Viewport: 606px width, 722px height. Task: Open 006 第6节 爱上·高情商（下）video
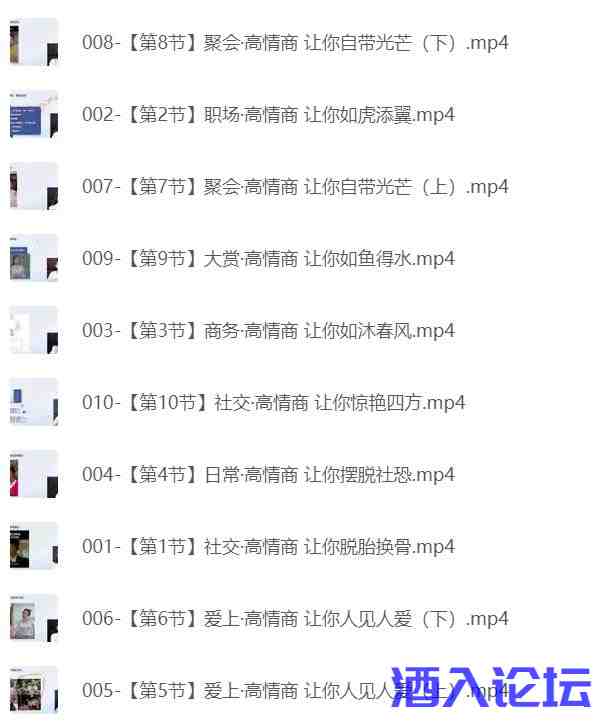tap(295, 619)
